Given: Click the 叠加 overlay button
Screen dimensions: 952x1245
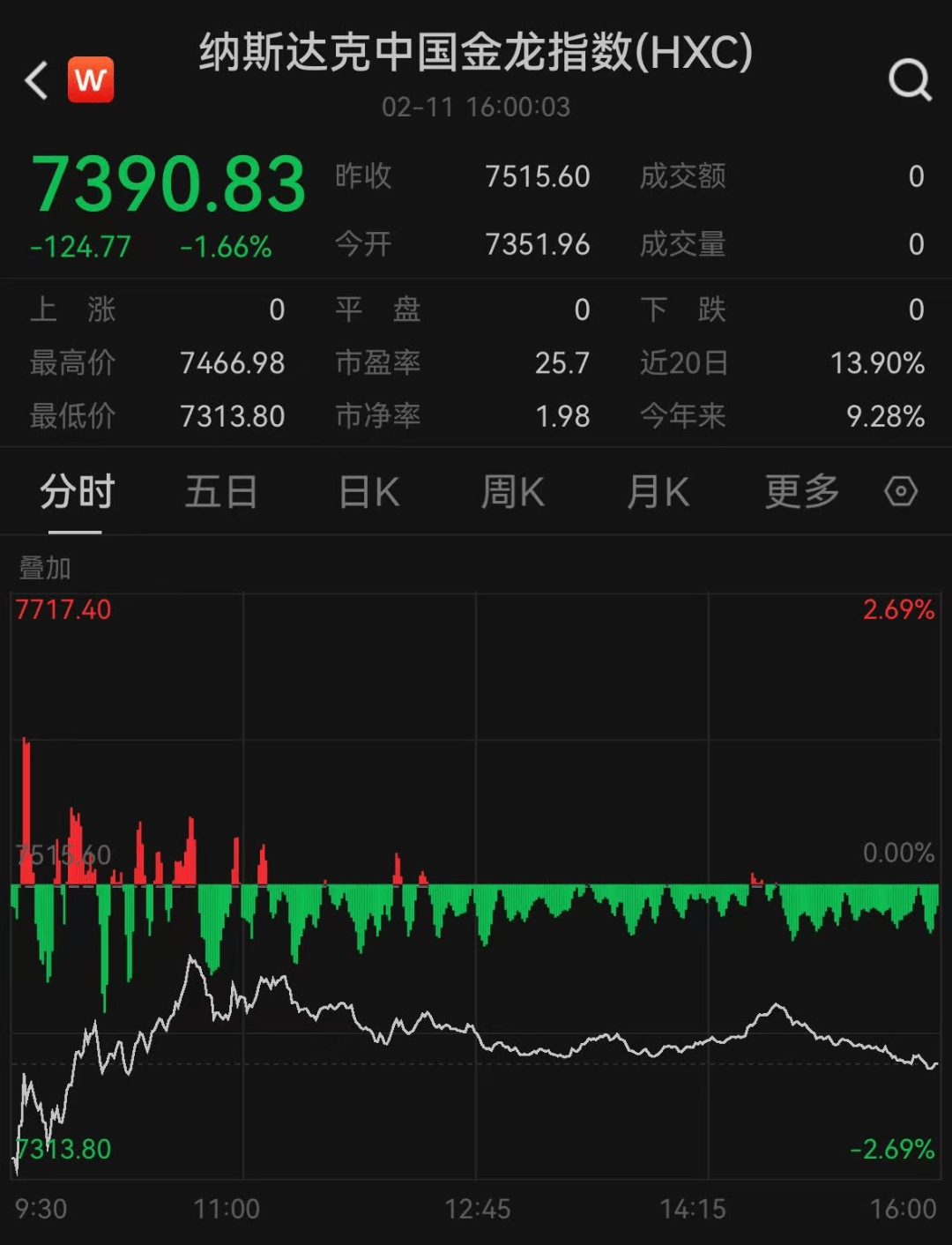Looking at the screenshot, I should coord(45,569).
